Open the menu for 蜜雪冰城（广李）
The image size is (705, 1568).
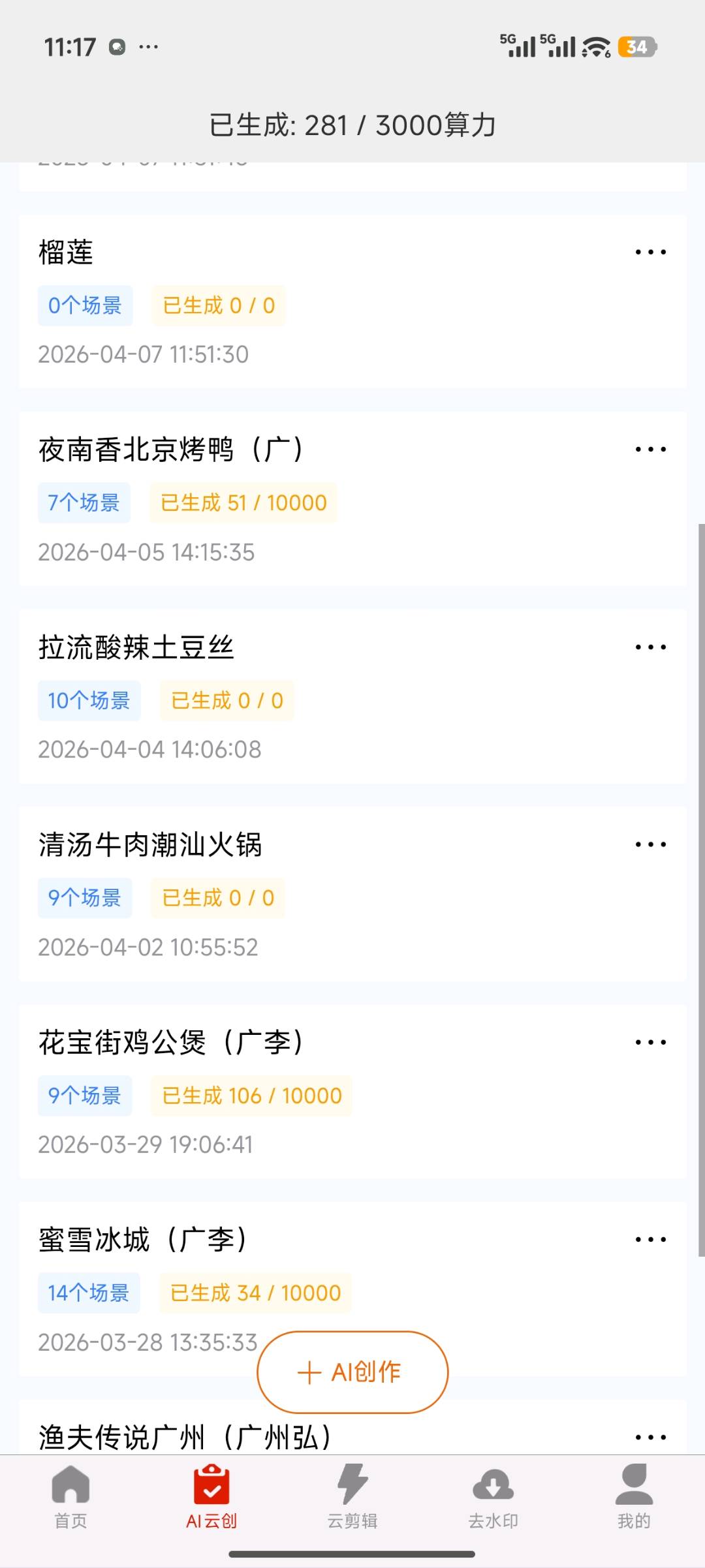click(650, 1240)
